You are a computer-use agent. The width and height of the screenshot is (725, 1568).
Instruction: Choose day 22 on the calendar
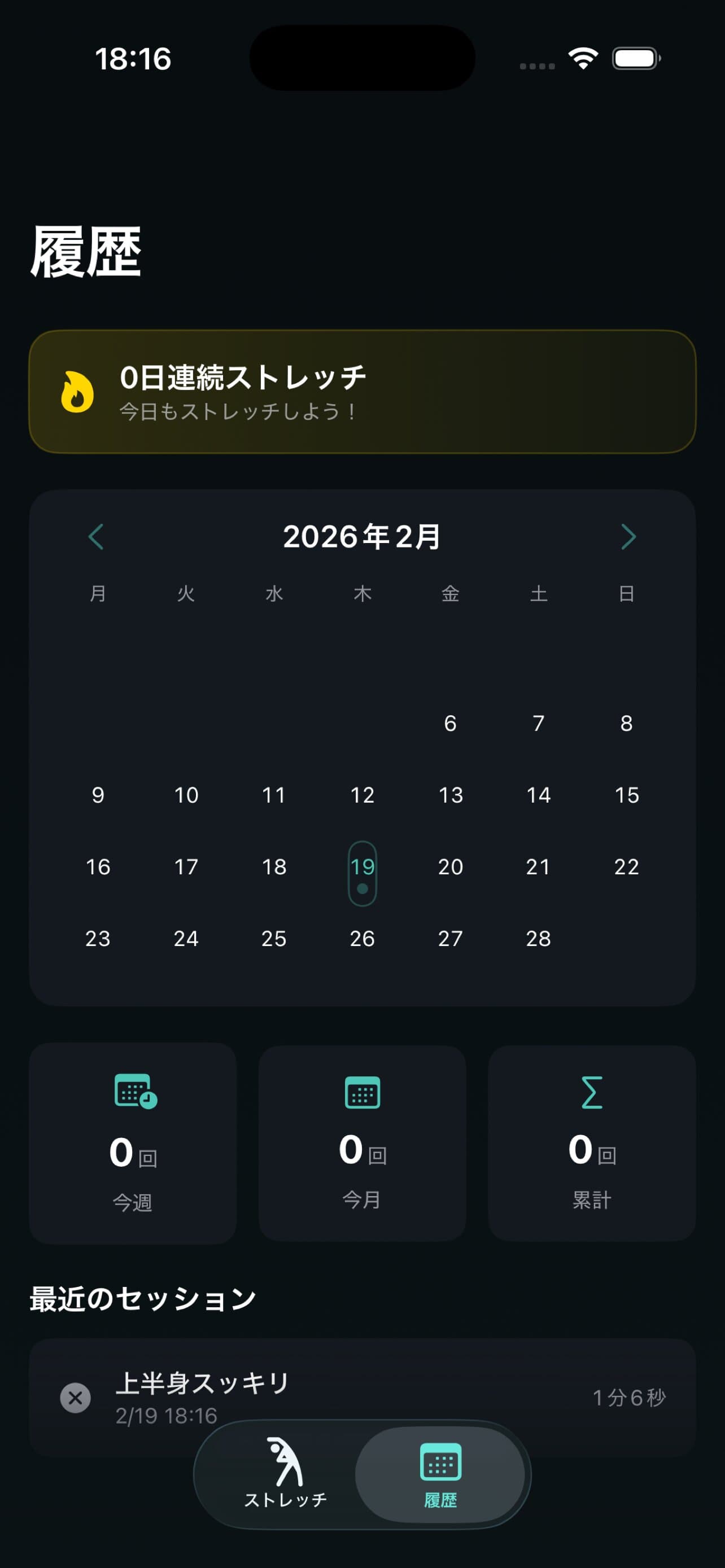pos(626,866)
